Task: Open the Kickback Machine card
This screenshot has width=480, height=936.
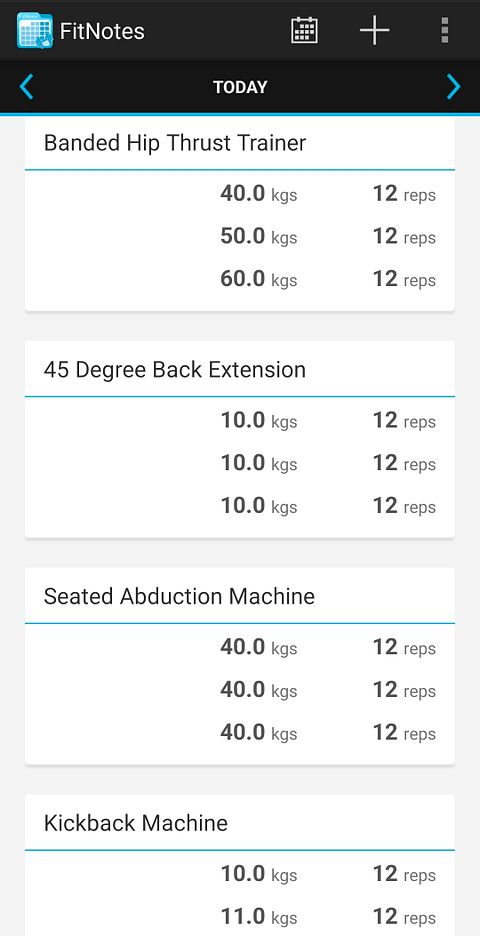Action: 239,865
